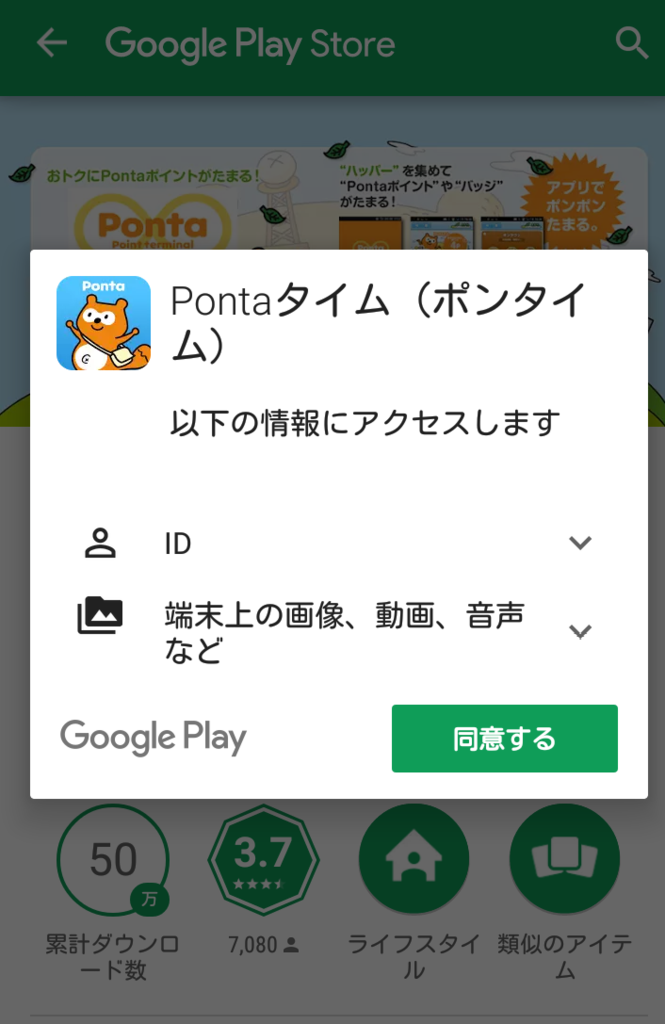Tap the 同意する accept button
The image size is (665, 1024).
(x=504, y=739)
